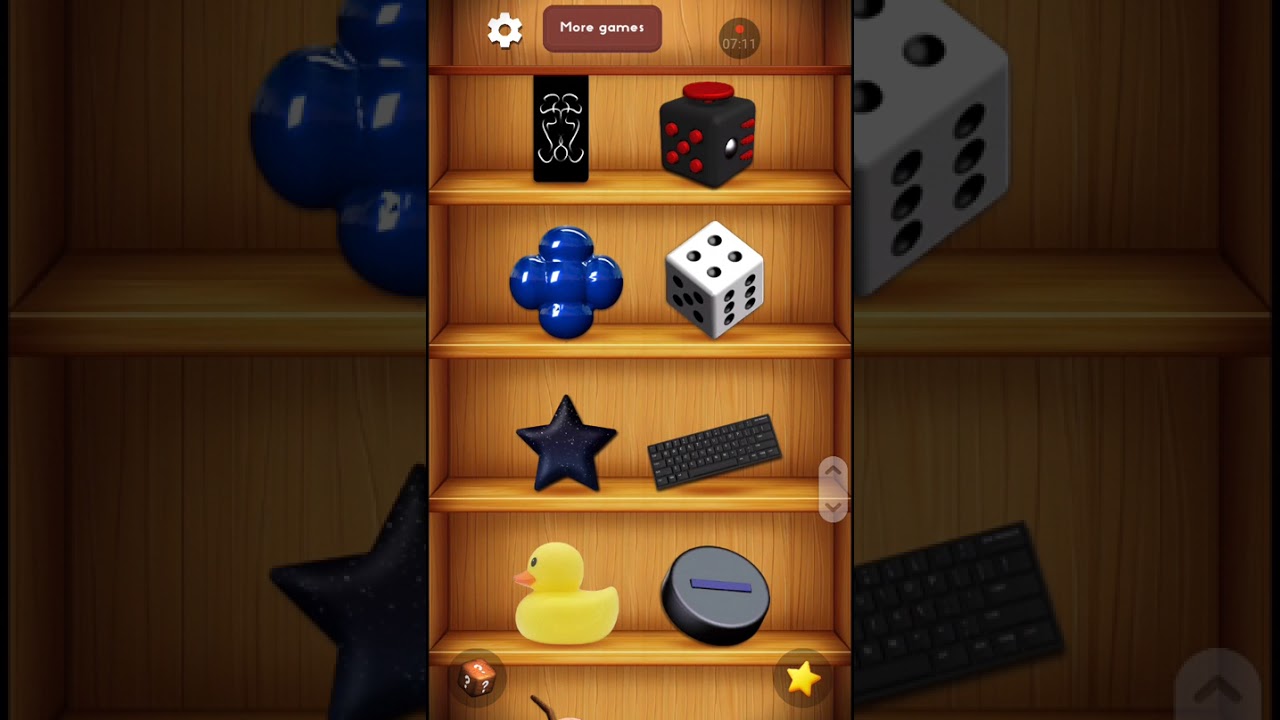1280x720 pixels.
Task: Open the black wire puzzle toy
Action: pos(560,128)
